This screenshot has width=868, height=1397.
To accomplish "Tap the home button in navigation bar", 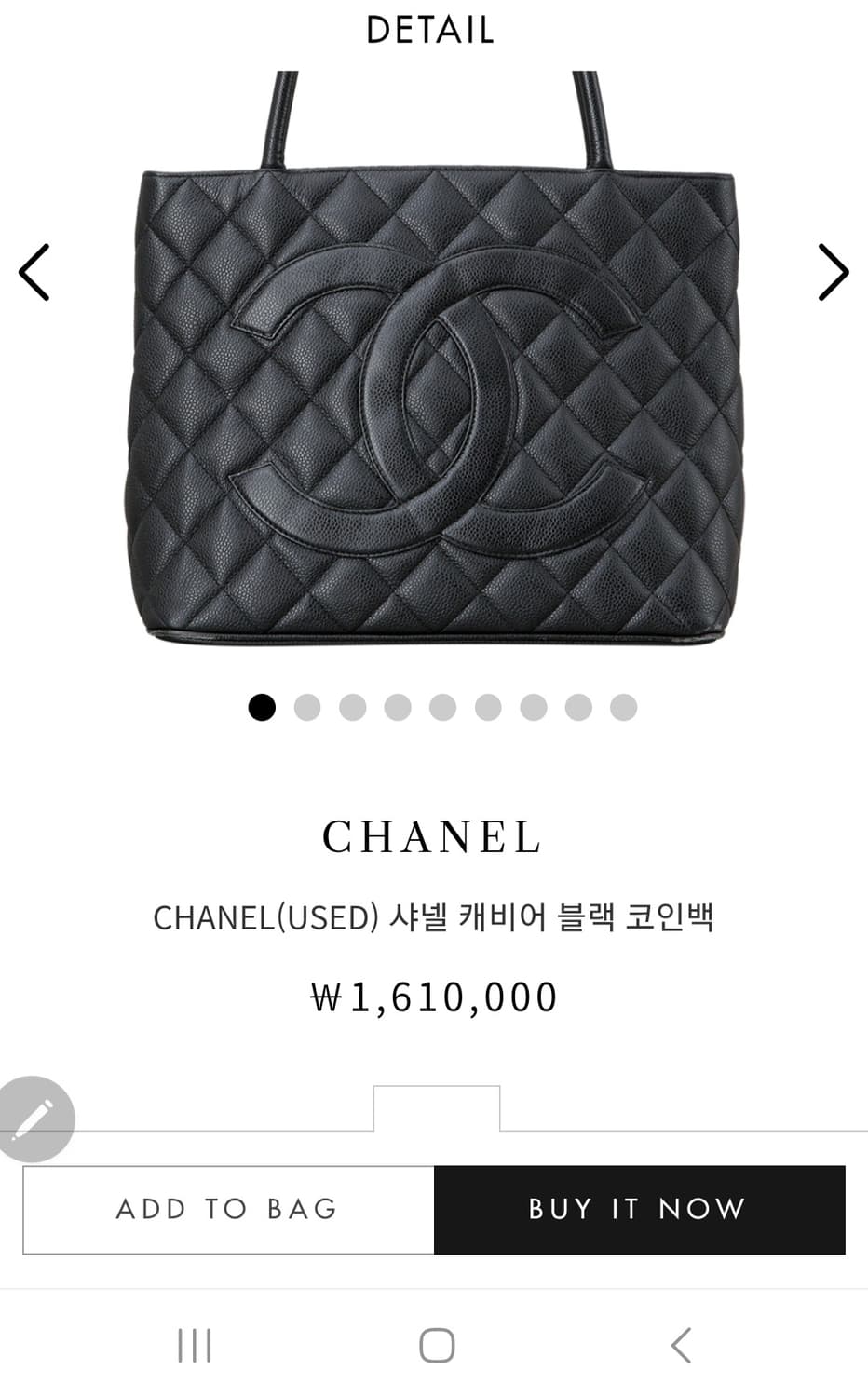I will click(x=434, y=1344).
